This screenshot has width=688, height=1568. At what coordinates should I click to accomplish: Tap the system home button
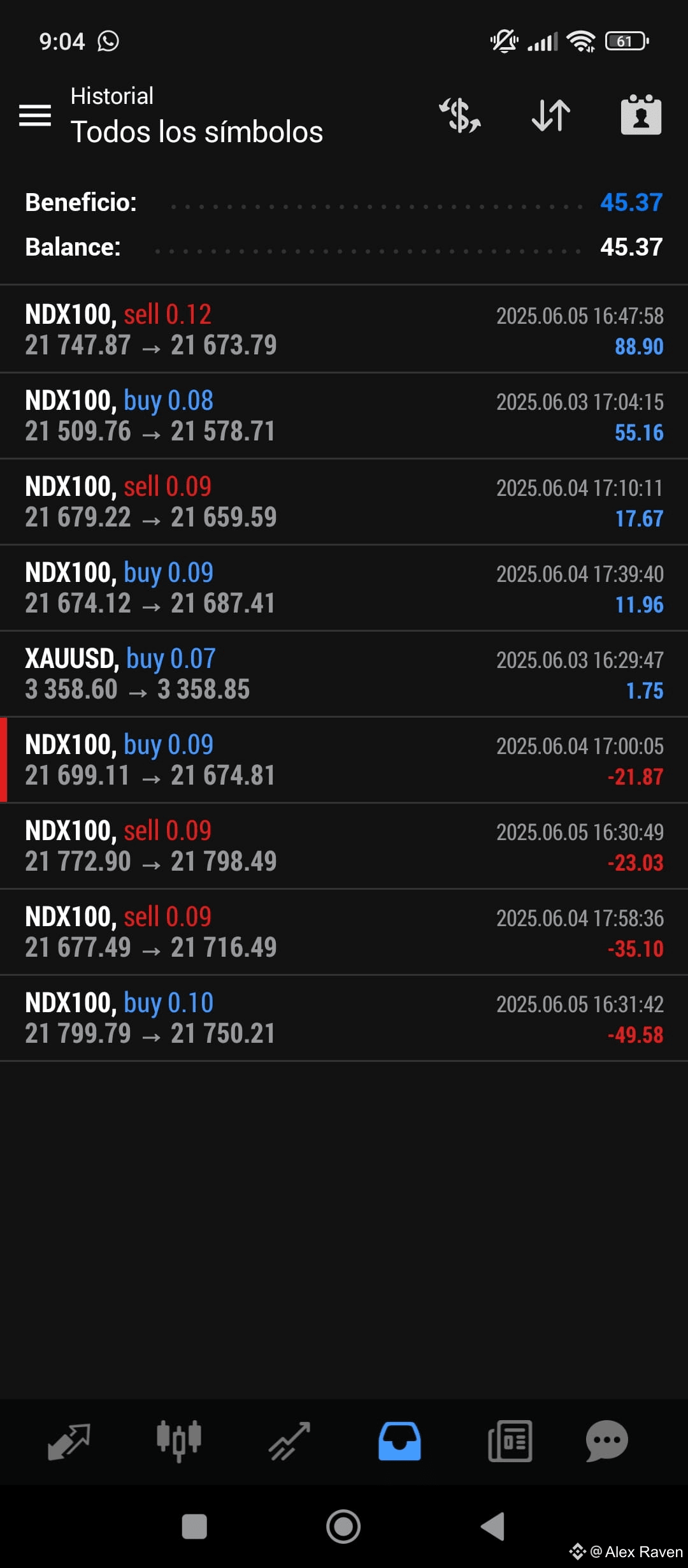coord(343,1527)
